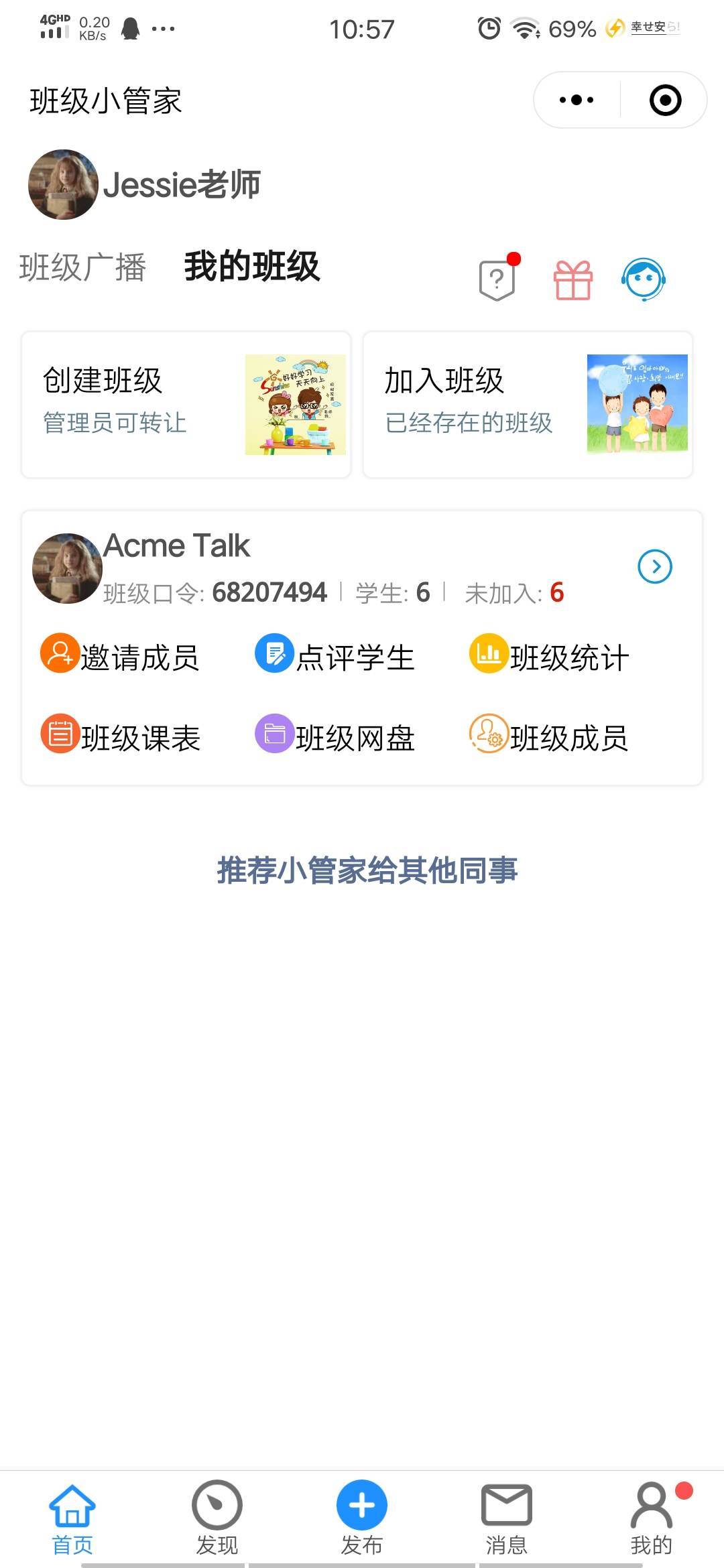Close the mini program via the circle button
Viewport: 724px width, 1568px height.
pos(665,101)
